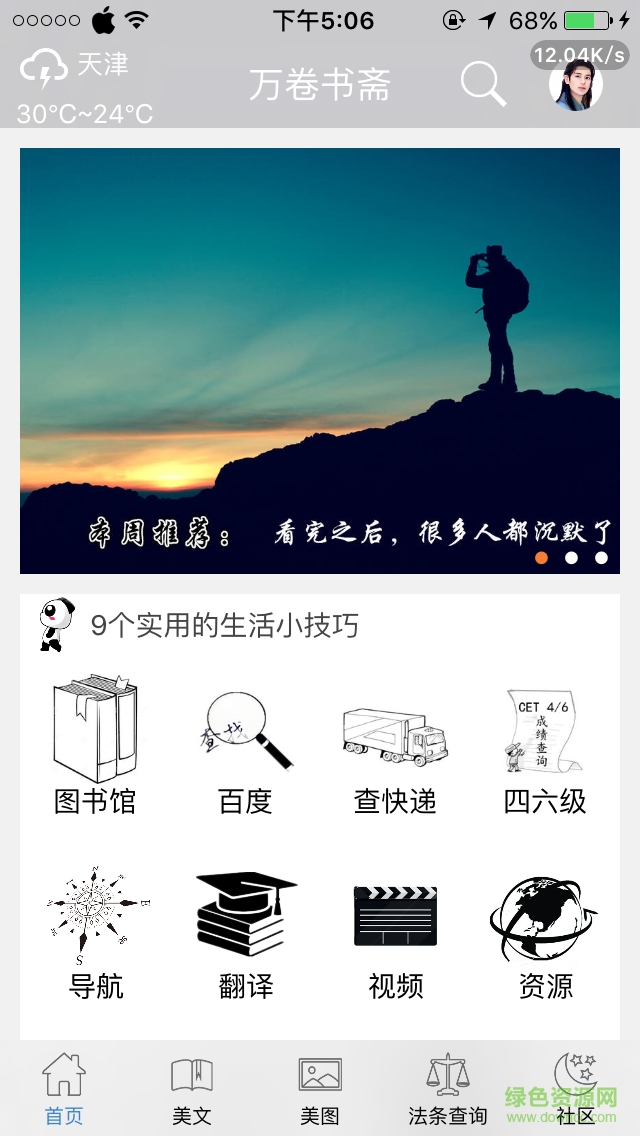The height and width of the screenshot is (1136, 640).
Task: Check 四六级 CET score lookup
Action: [545, 744]
